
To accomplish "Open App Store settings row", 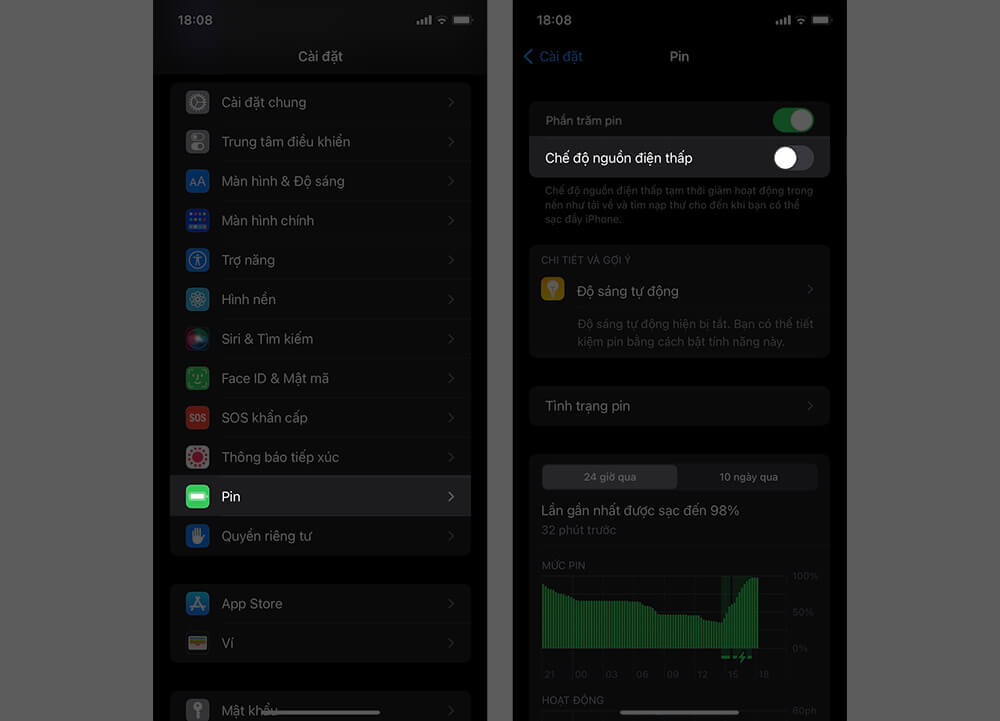I will (320, 604).
